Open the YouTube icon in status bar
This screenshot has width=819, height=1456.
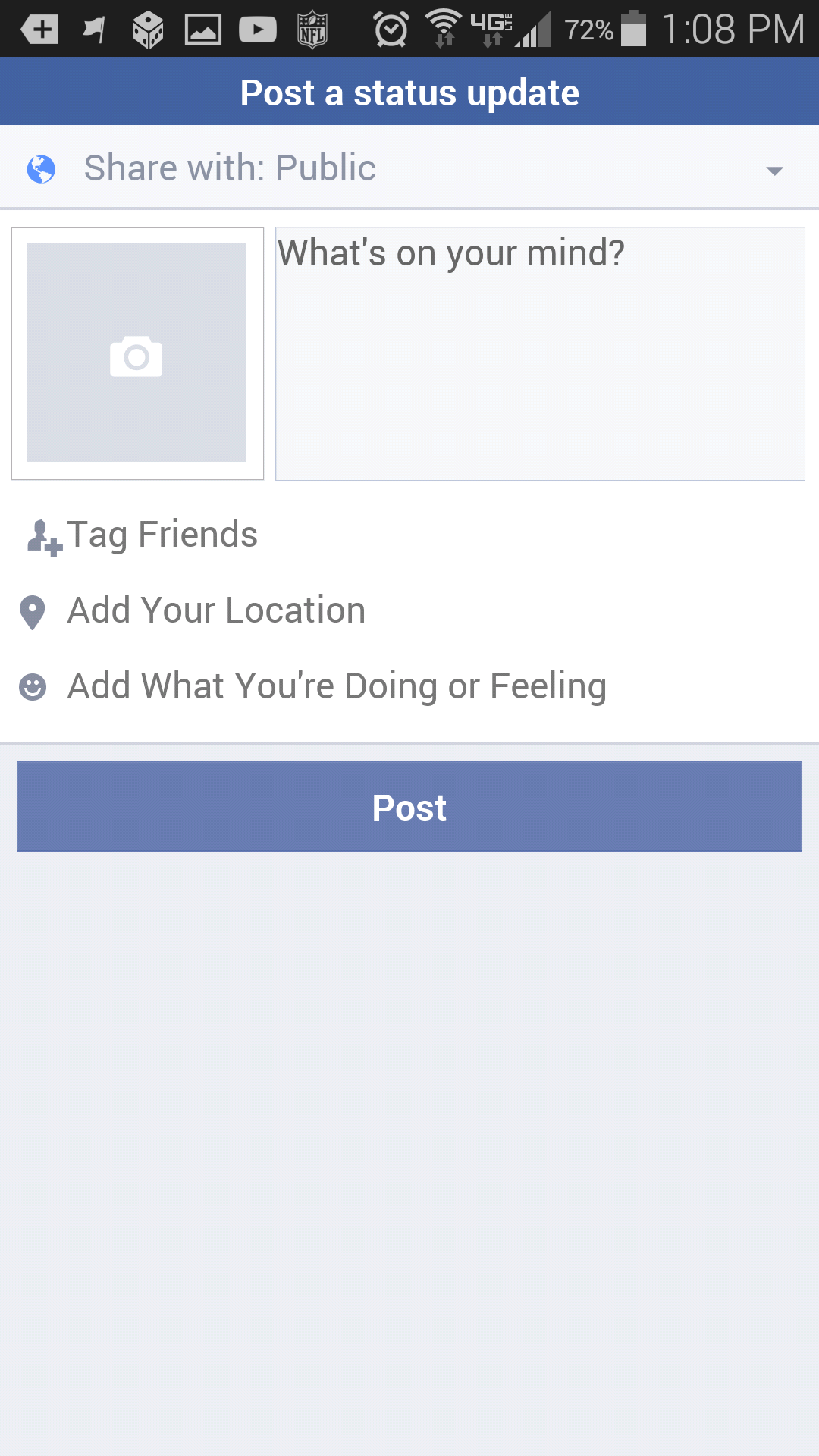(257, 30)
